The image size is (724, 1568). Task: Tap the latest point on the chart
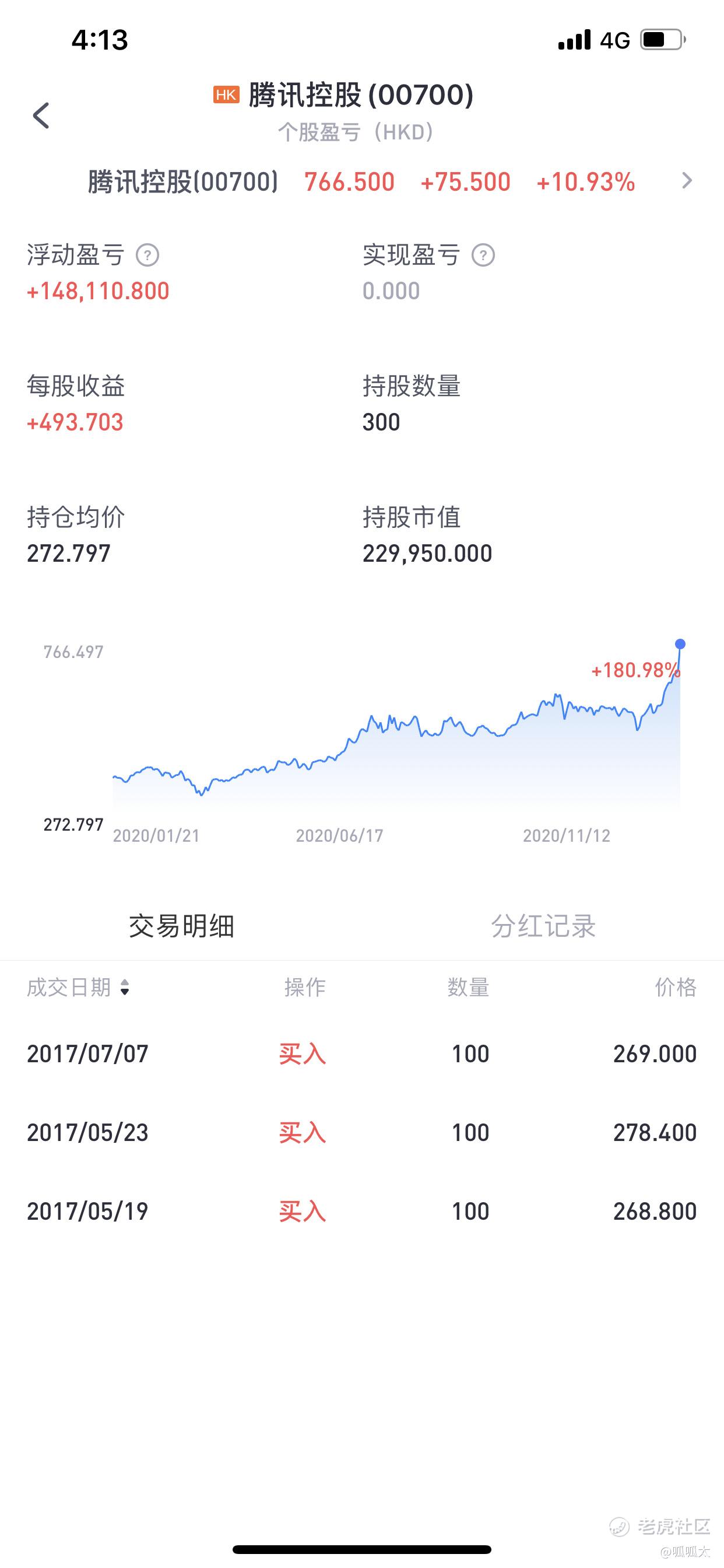tap(680, 644)
